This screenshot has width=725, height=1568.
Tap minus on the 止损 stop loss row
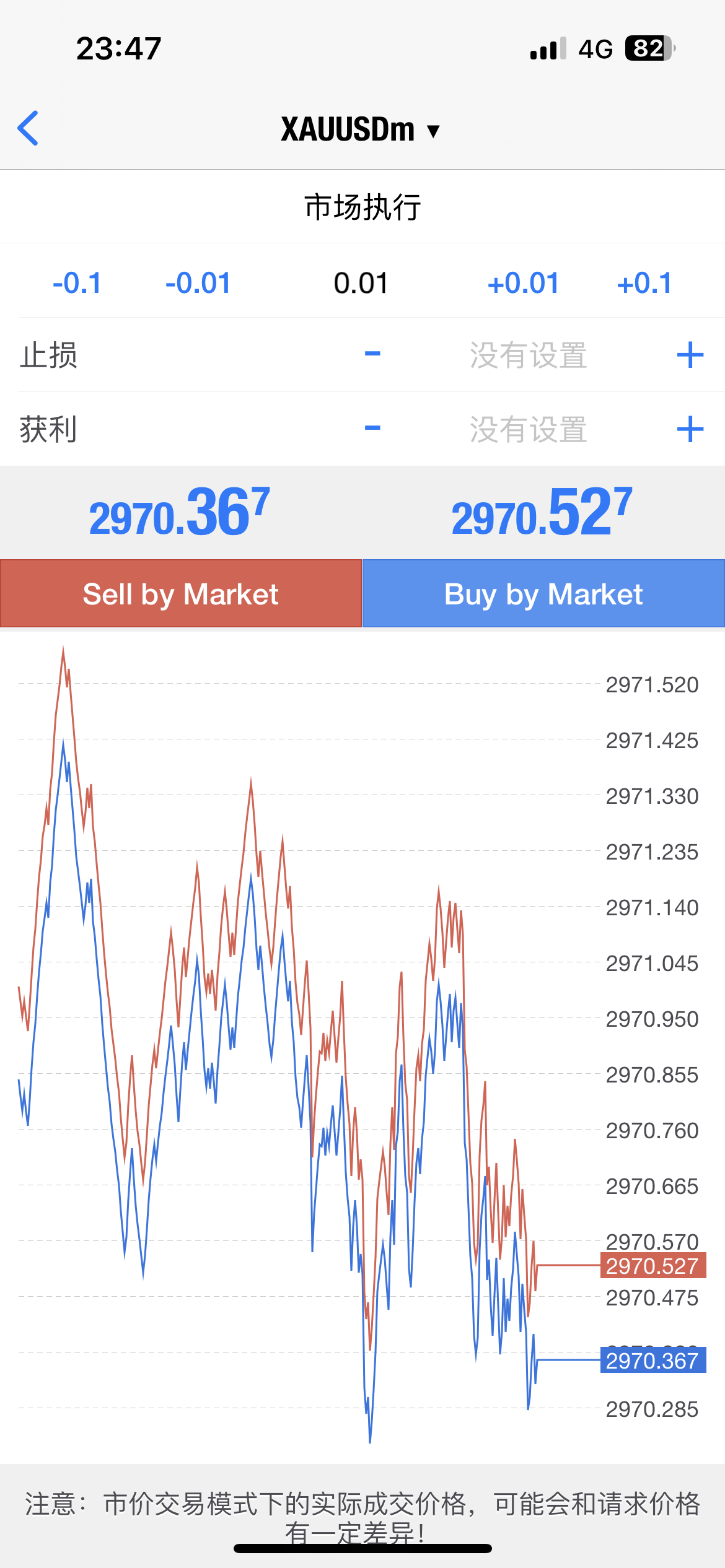pos(372,354)
